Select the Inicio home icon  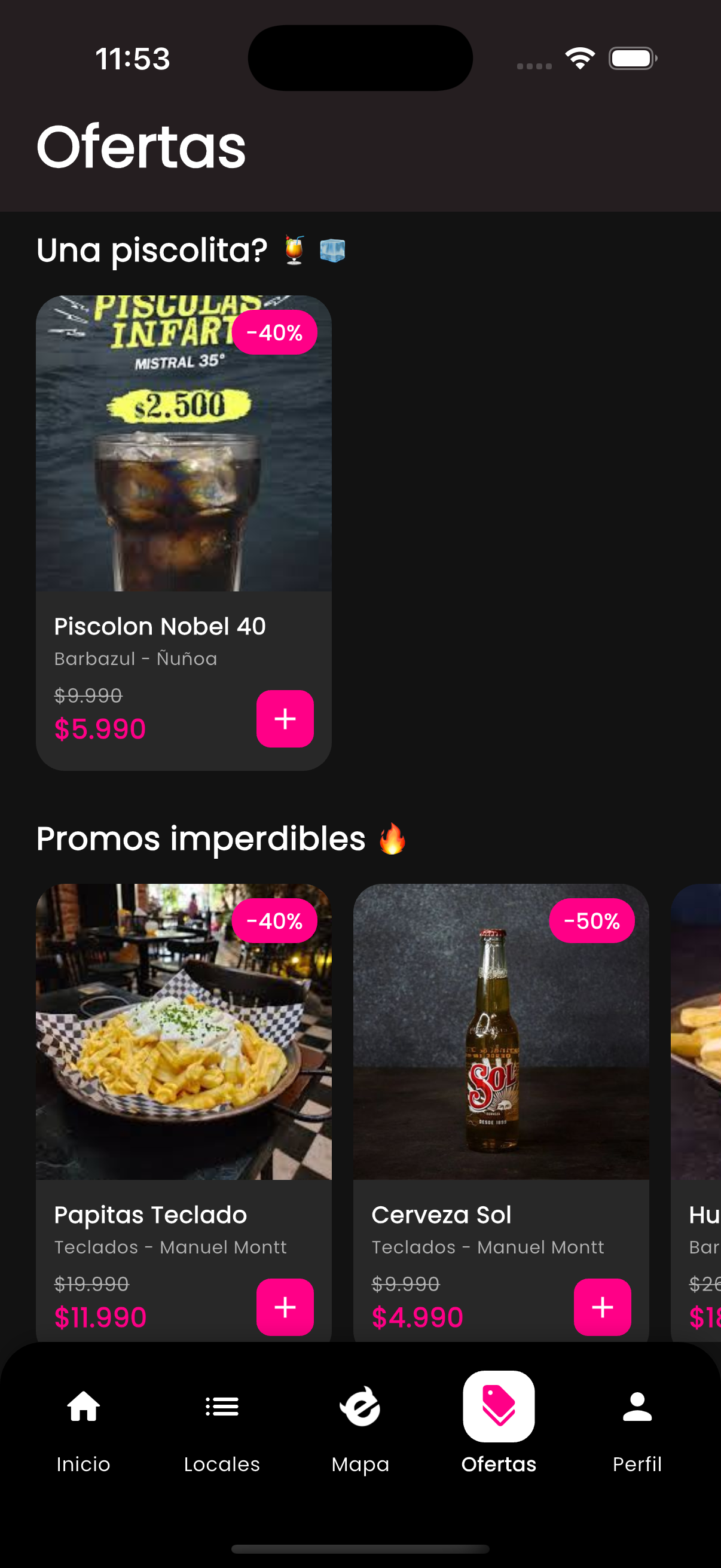pyautogui.click(x=83, y=1407)
